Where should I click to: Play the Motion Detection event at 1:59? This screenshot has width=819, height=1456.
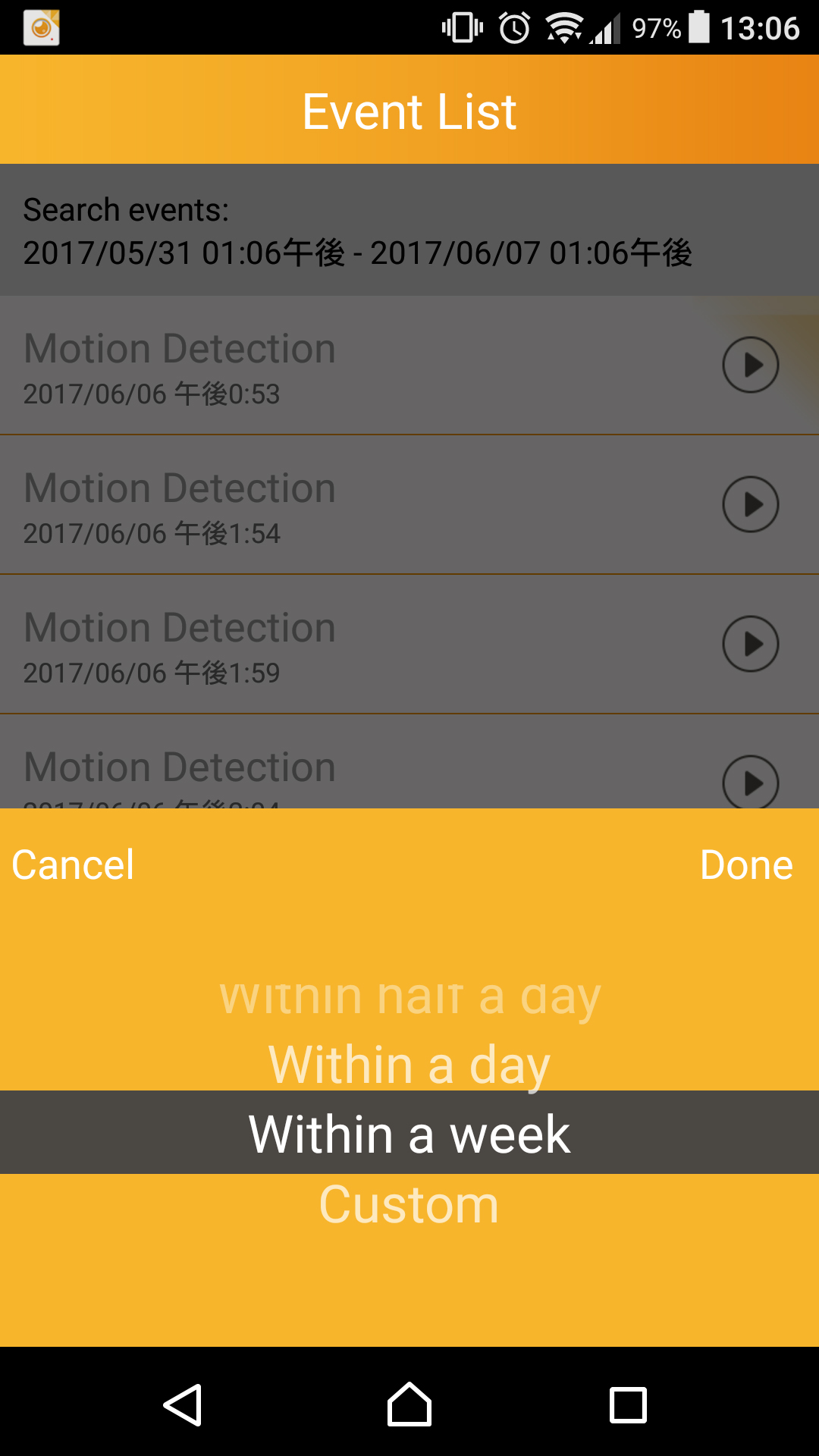point(751,644)
